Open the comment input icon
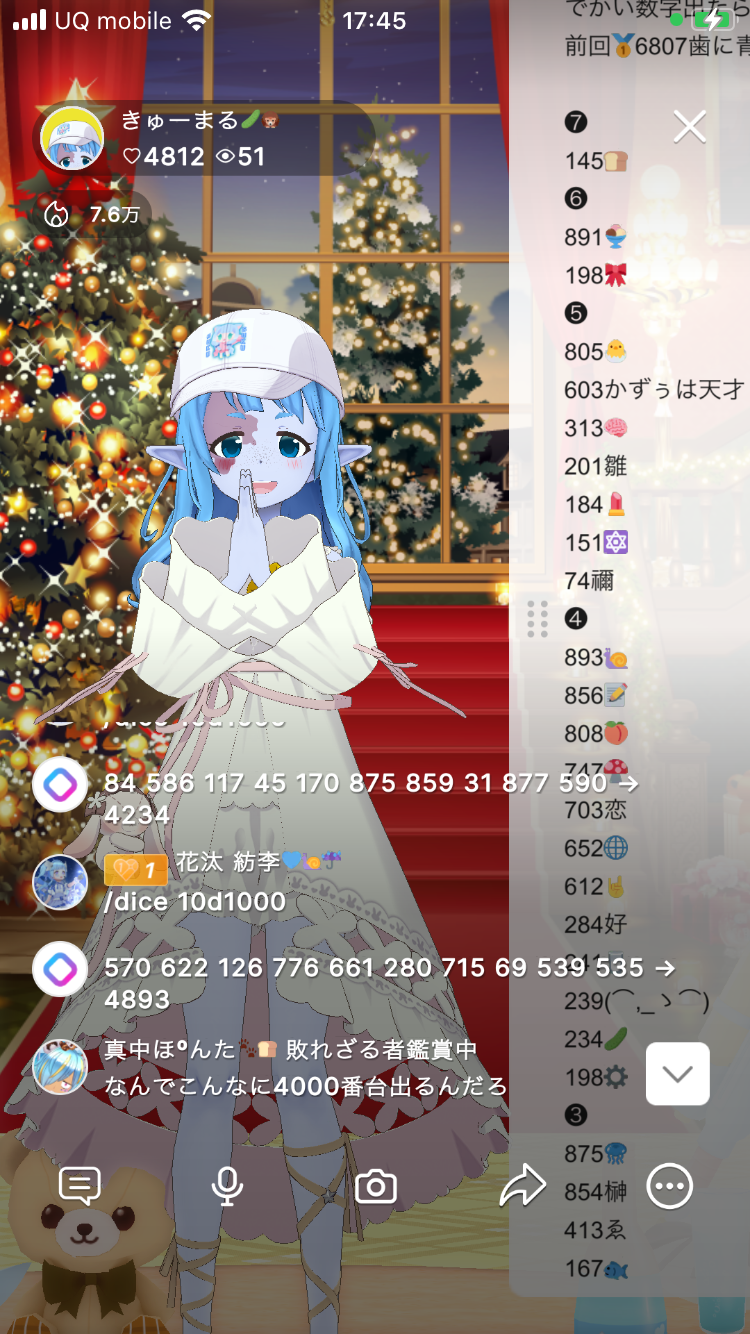Viewport: 750px width, 1334px height. tap(80, 1186)
